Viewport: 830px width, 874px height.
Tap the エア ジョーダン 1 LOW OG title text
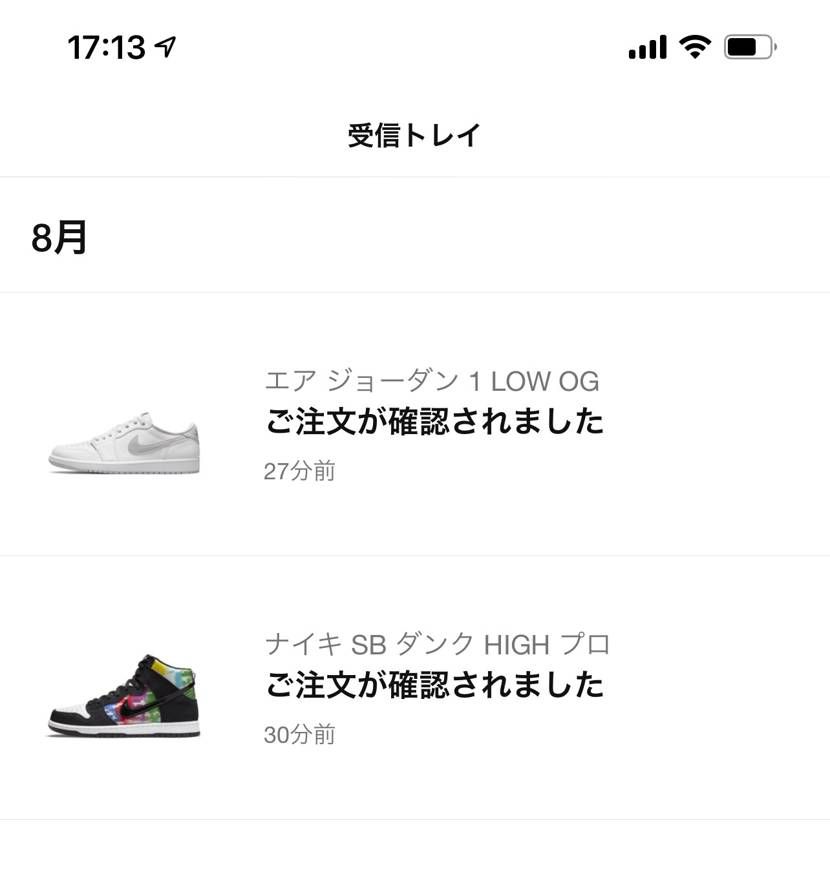pyautogui.click(x=433, y=381)
